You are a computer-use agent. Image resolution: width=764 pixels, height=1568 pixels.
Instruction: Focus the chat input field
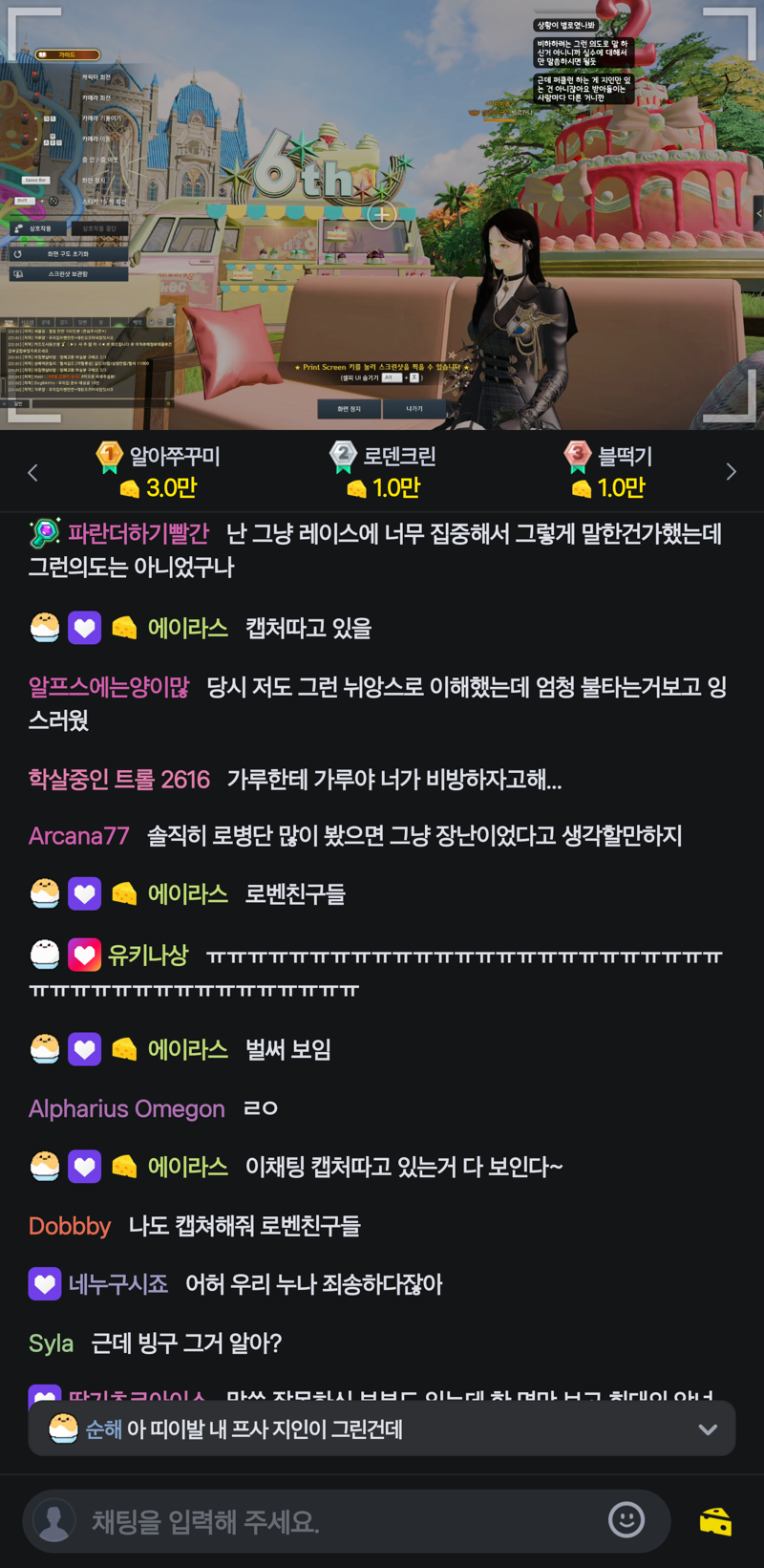click(x=344, y=1520)
